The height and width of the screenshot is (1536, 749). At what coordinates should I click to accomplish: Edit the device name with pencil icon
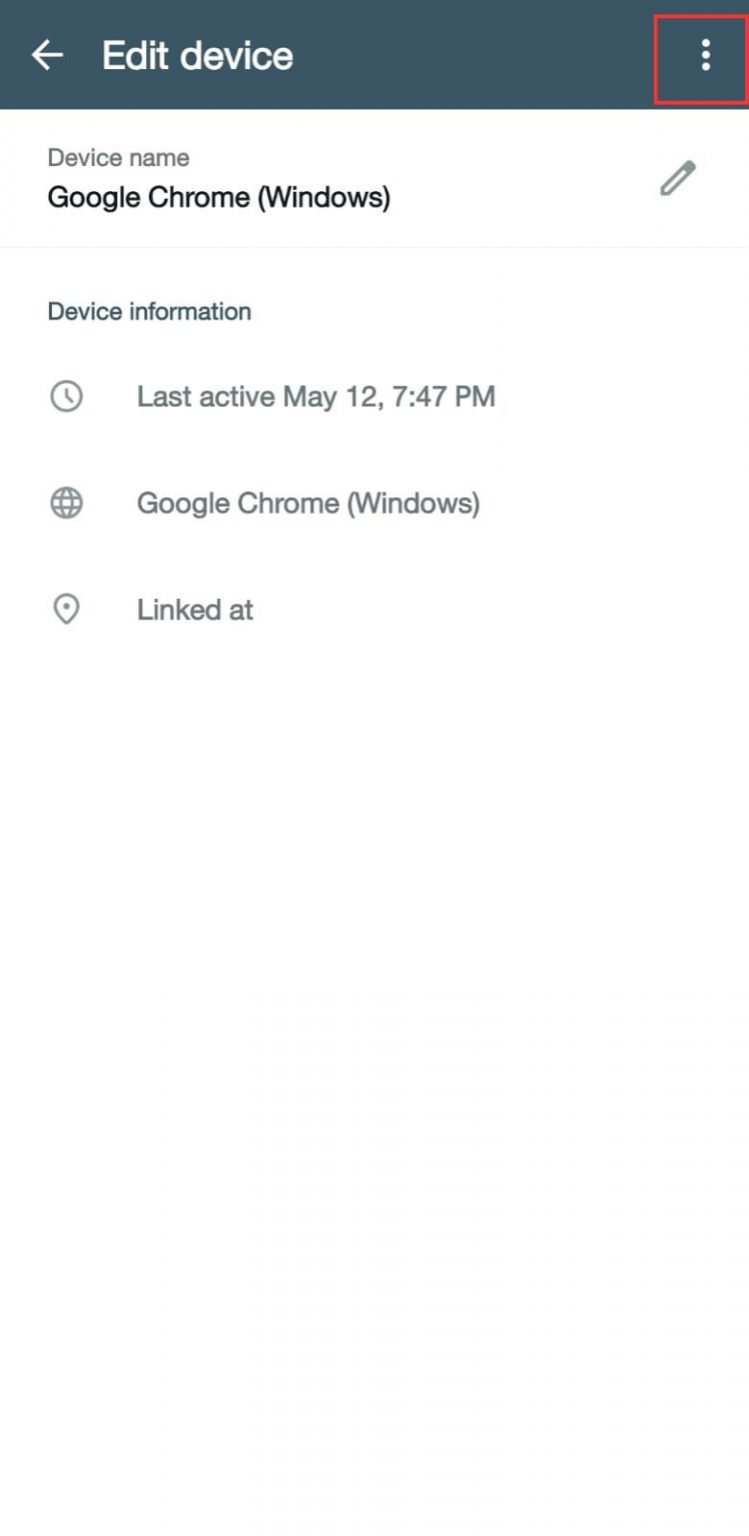[677, 178]
